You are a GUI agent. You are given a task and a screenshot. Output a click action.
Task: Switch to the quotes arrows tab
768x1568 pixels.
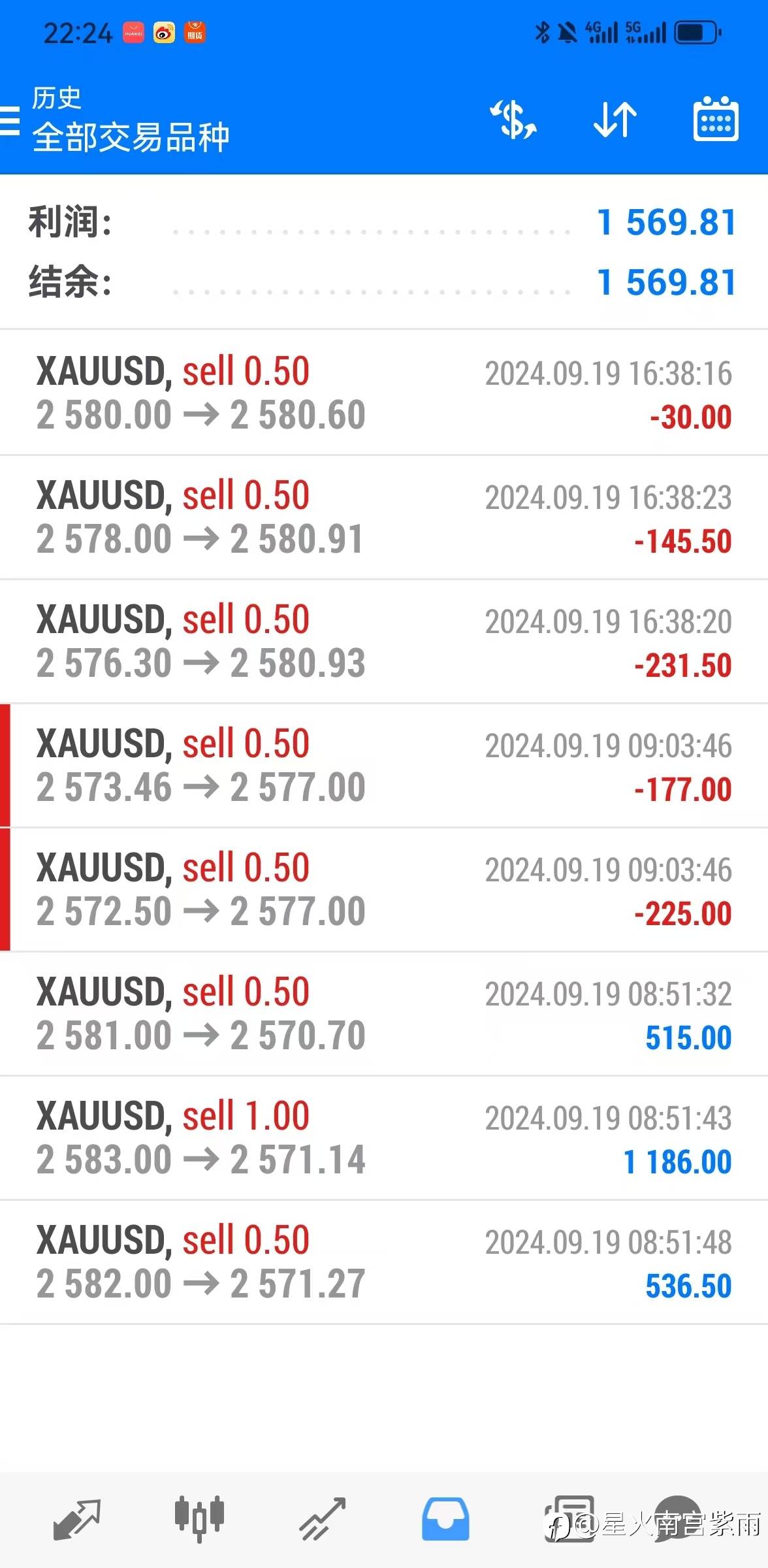[x=77, y=1518]
